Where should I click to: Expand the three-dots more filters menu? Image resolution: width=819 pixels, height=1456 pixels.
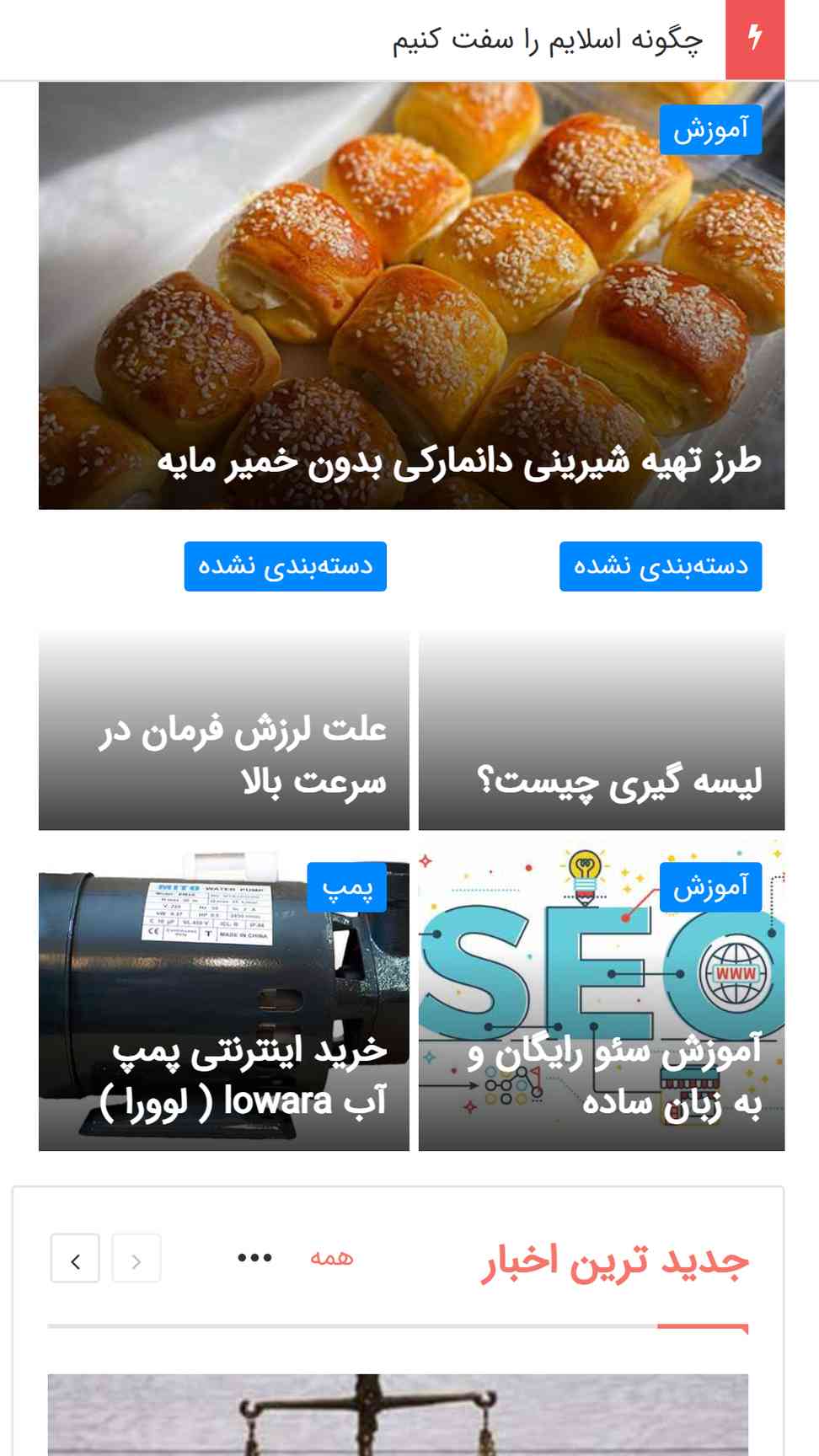click(x=254, y=1258)
